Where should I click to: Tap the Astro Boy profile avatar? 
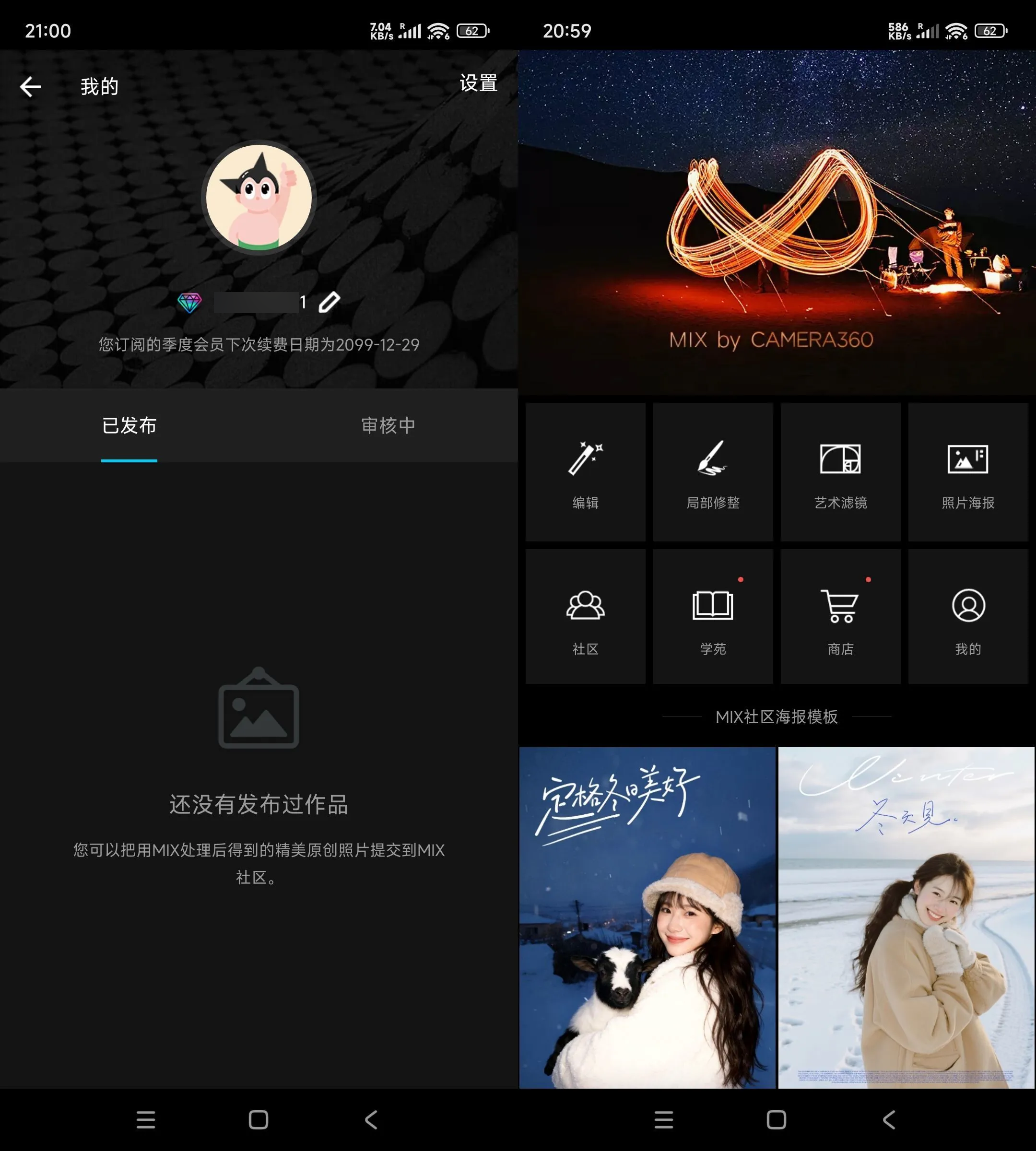259,197
